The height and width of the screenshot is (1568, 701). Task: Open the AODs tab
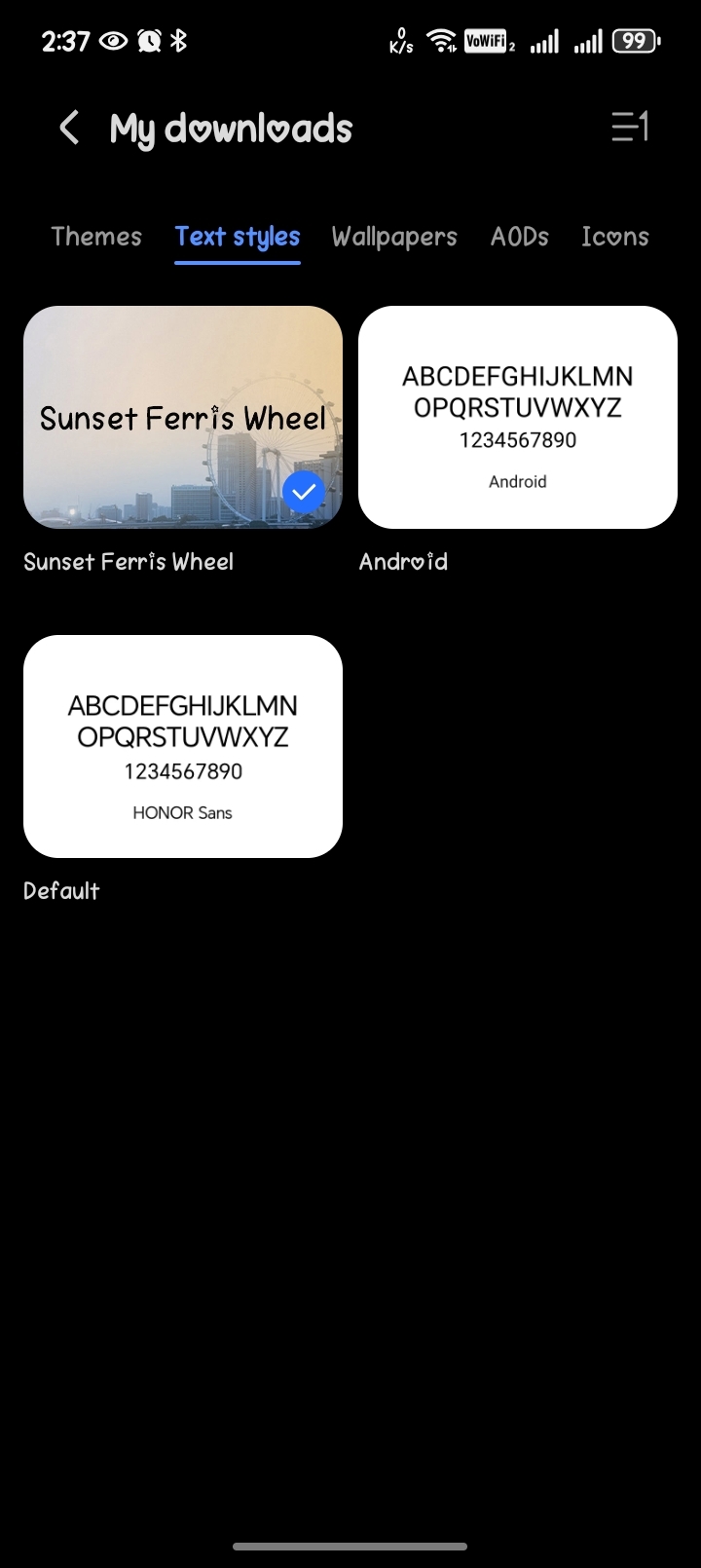(x=520, y=237)
